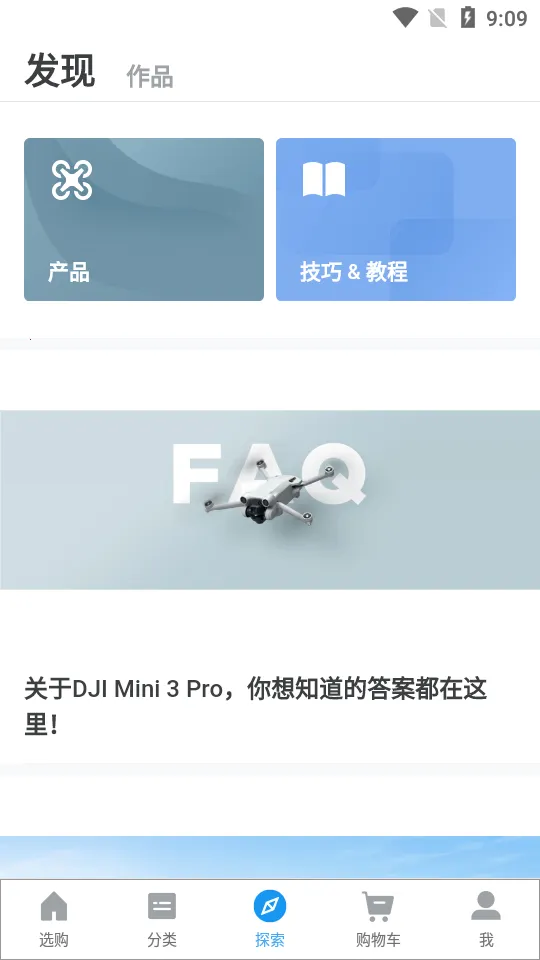The image size is (540, 960).
Task: Open the 购物车 cart tab
Action: coord(378,920)
